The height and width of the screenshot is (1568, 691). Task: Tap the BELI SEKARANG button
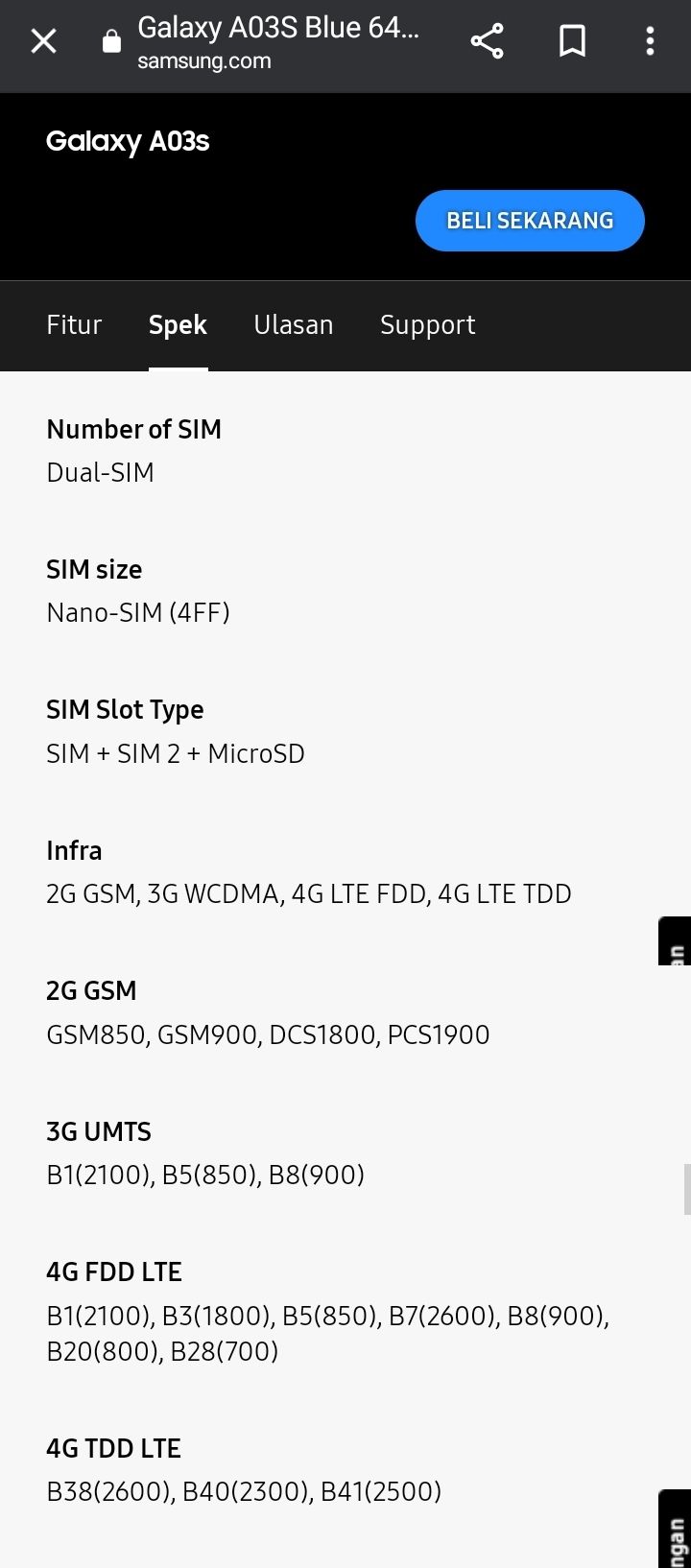click(x=530, y=220)
